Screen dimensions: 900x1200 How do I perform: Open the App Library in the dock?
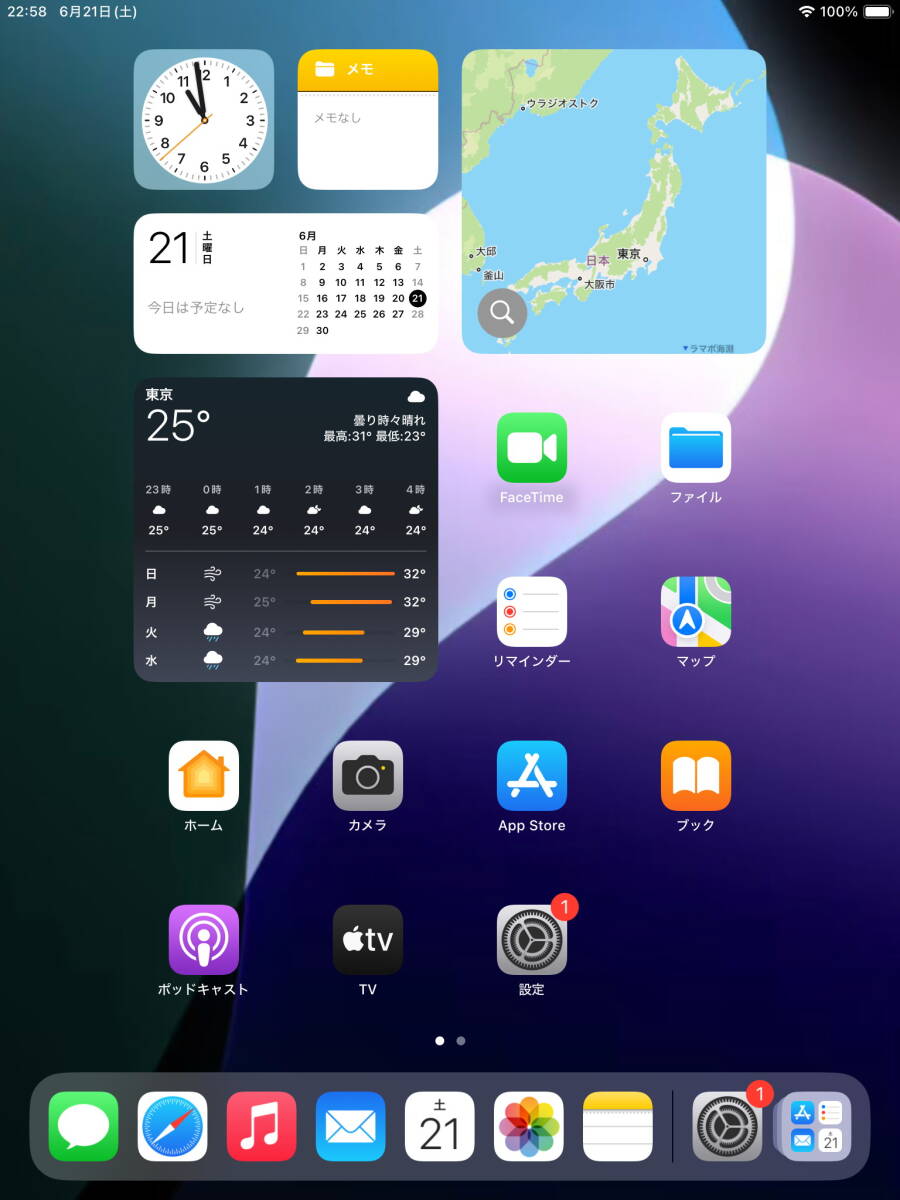(816, 1126)
